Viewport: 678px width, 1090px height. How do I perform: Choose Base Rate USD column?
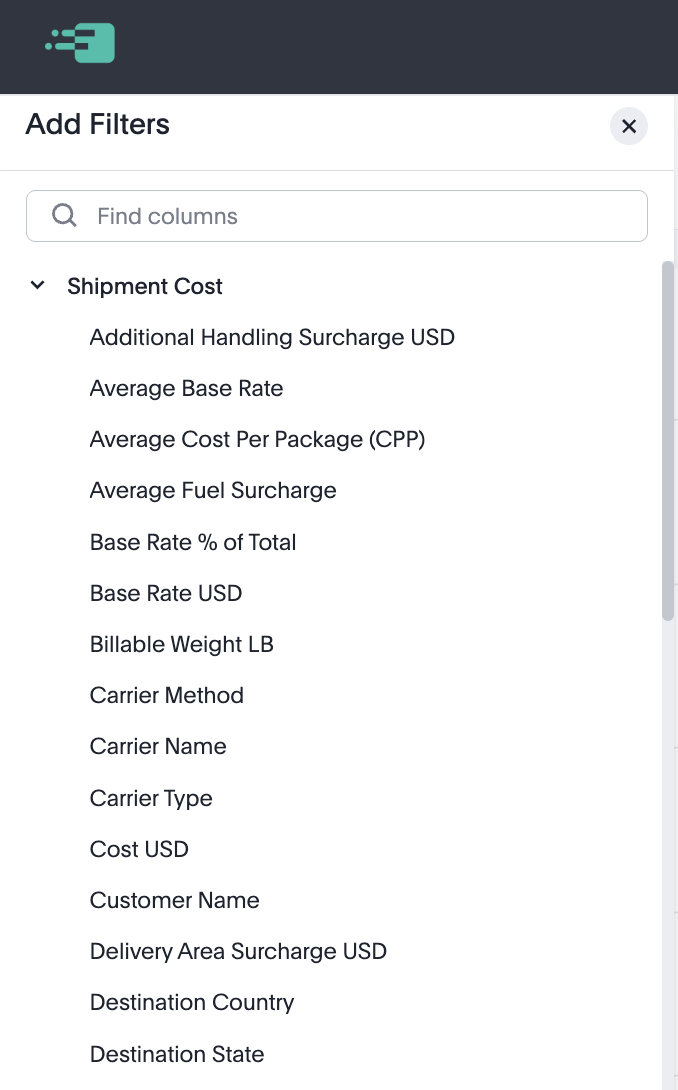tap(166, 594)
